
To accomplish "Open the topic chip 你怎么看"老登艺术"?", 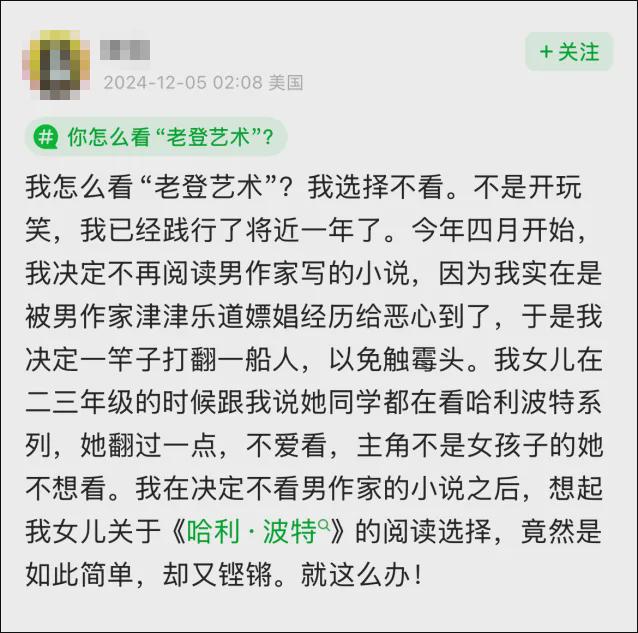I will click(157, 138).
